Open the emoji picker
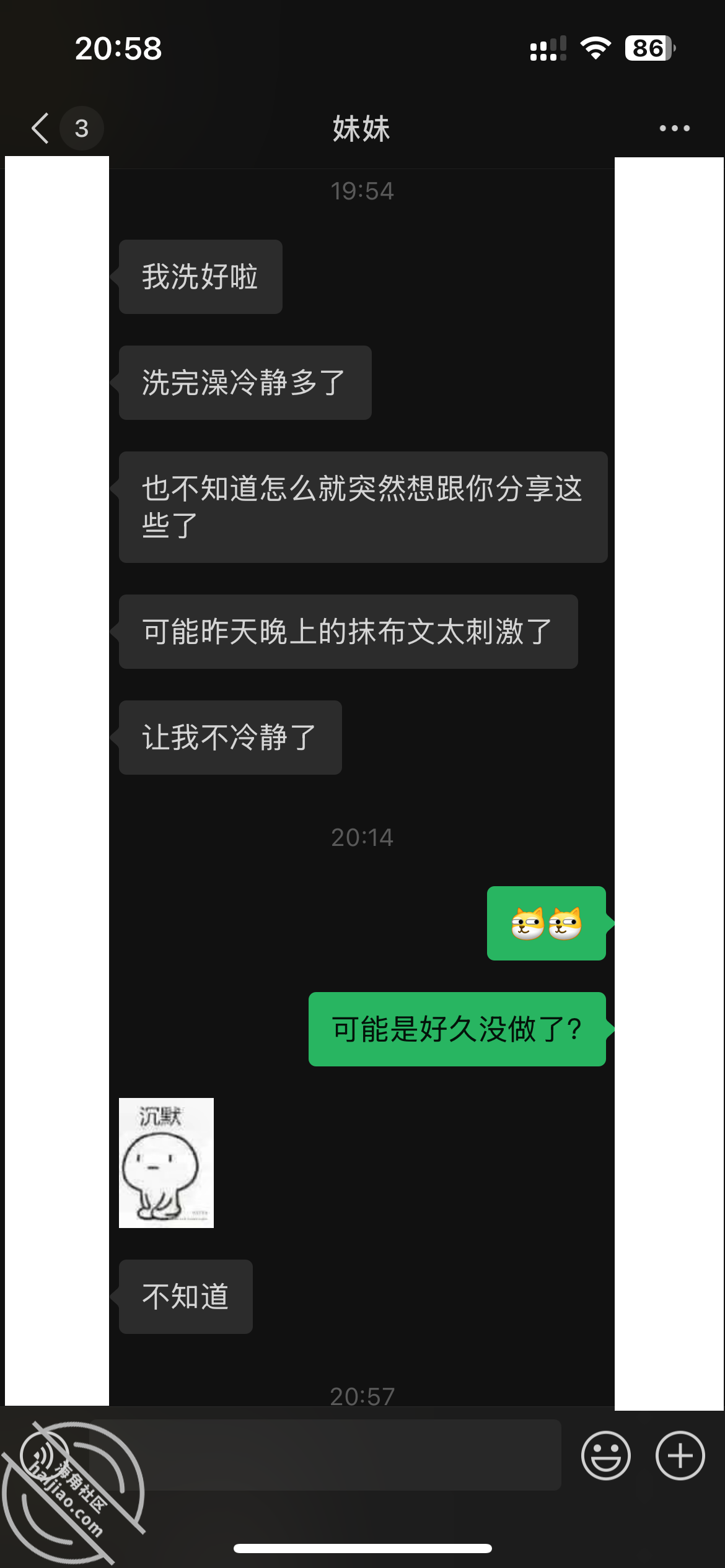 (605, 1455)
